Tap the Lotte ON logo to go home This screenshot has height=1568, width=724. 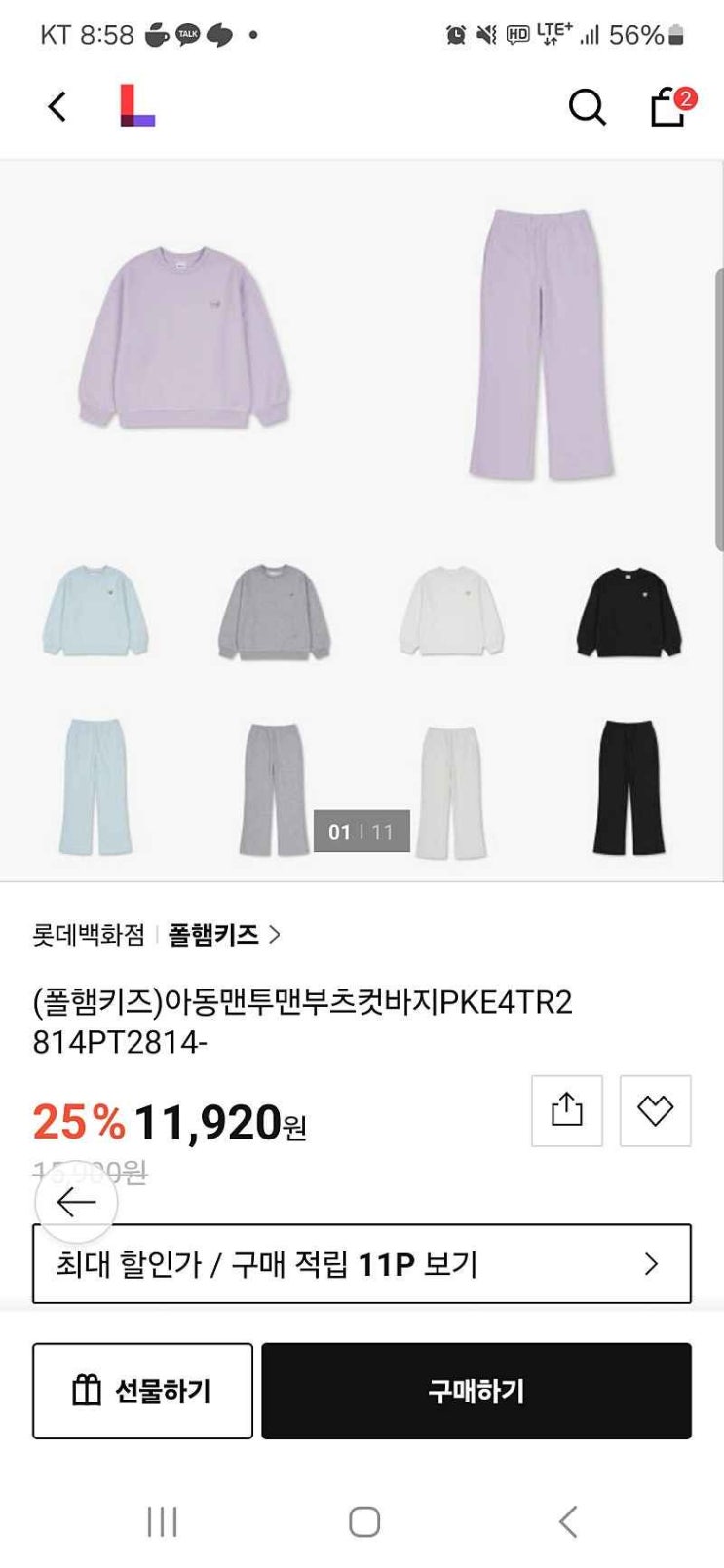[136, 106]
